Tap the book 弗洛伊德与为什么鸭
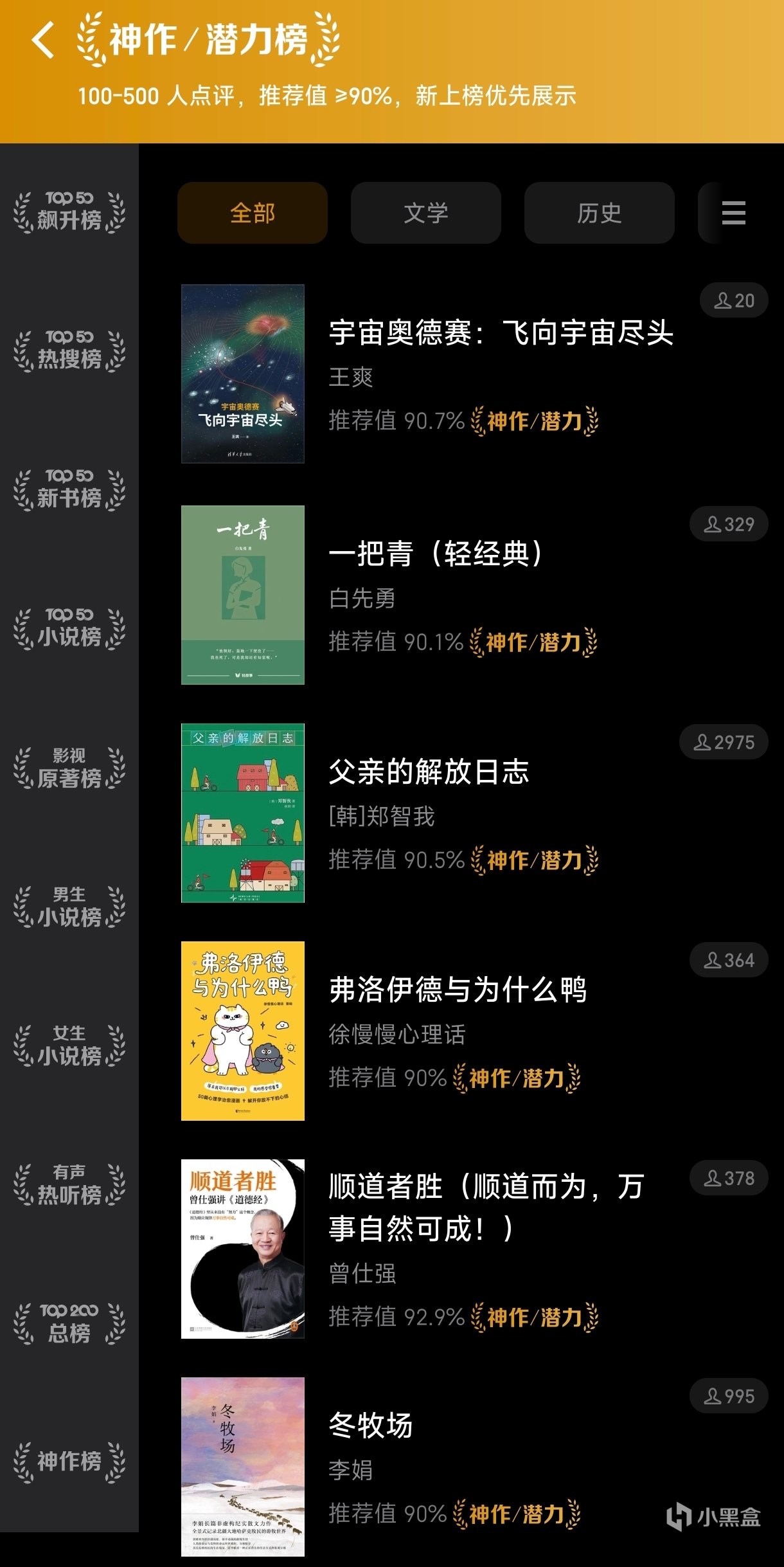Screen dimensions: 784x1567 [458, 990]
